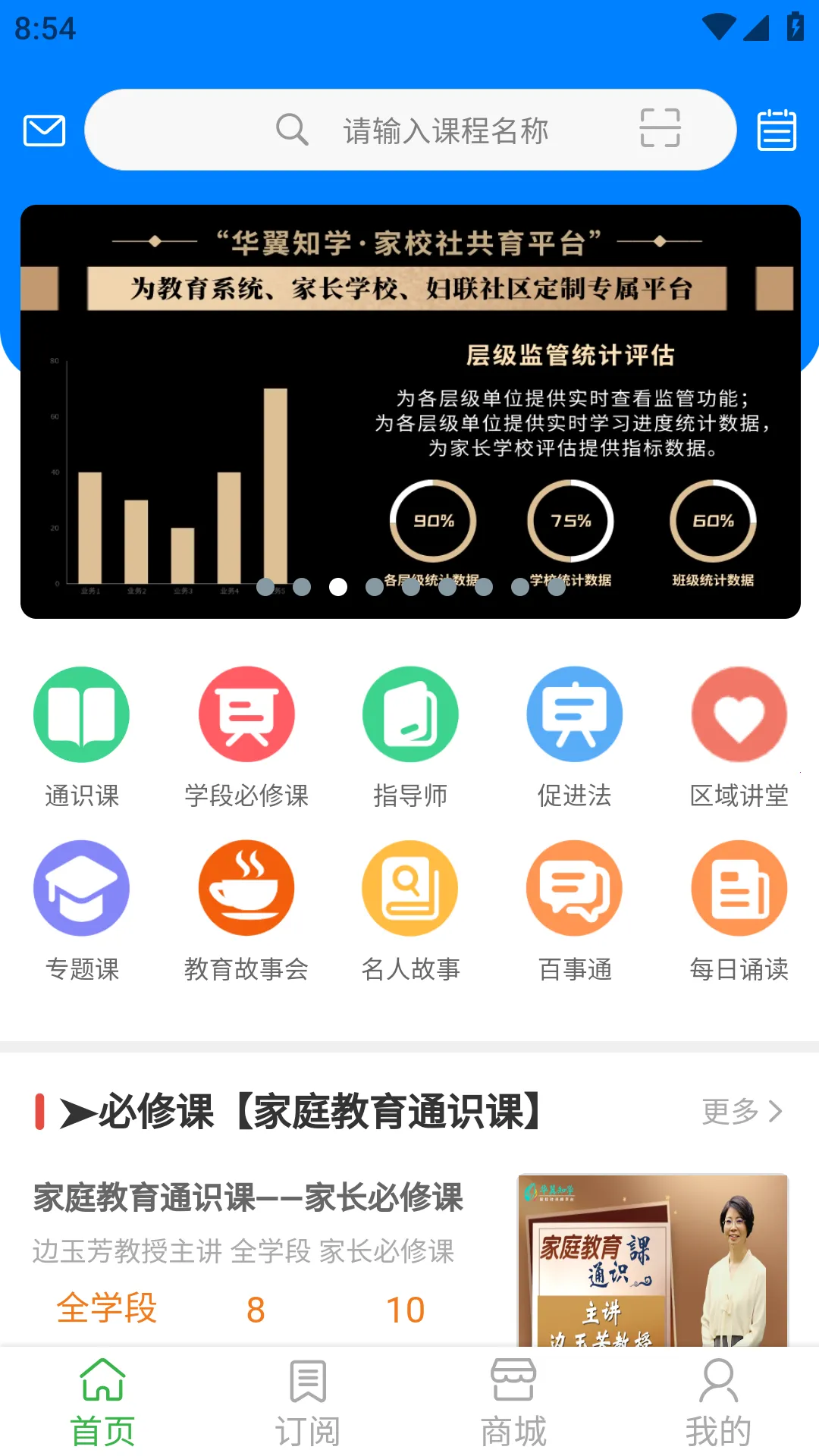Open the calendar icon in top bar

tap(777, 130)
